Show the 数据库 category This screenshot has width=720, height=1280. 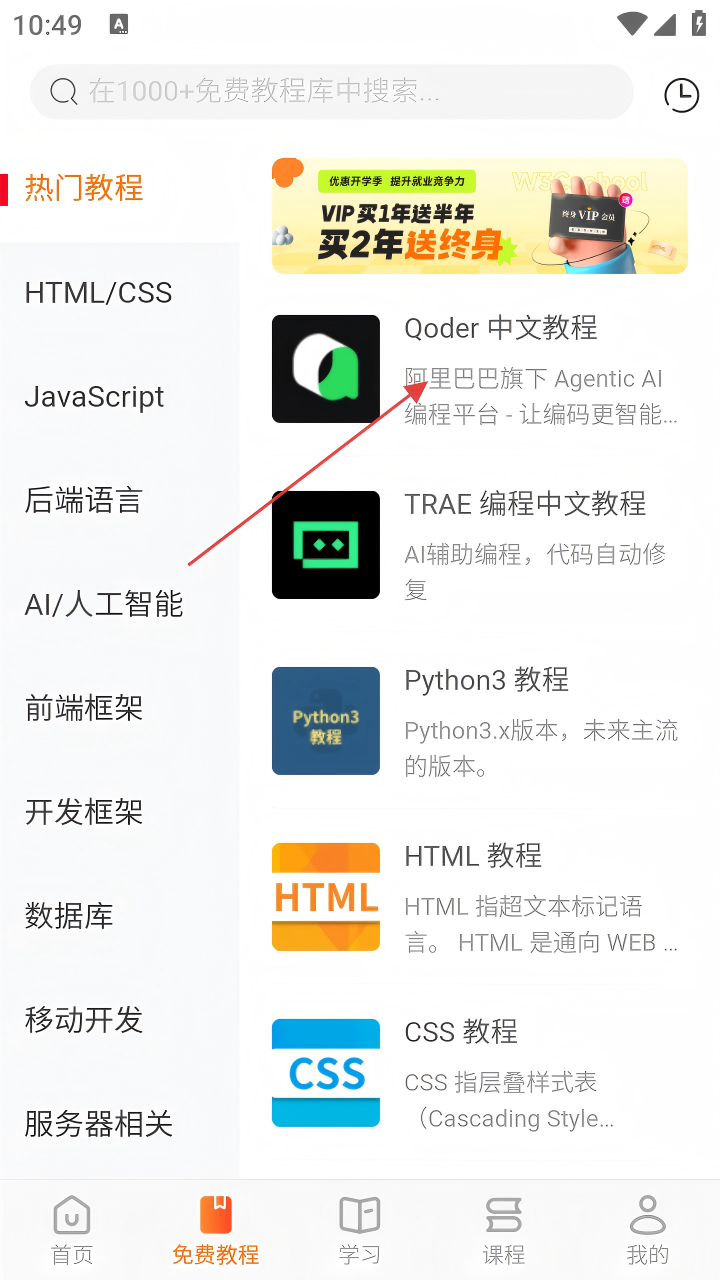[69, 917]
